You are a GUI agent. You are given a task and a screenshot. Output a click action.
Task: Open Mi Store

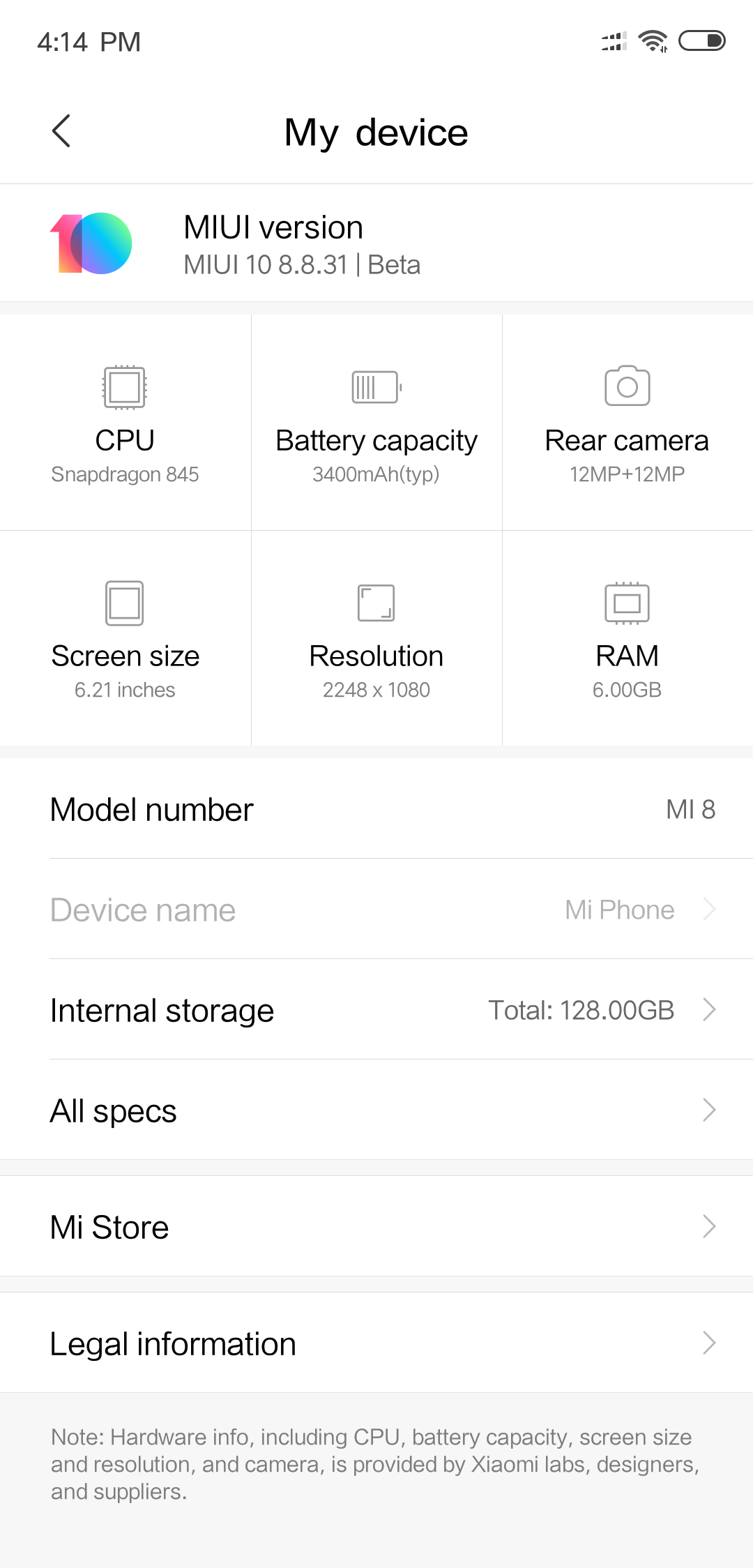click(x=376, y=1227)
